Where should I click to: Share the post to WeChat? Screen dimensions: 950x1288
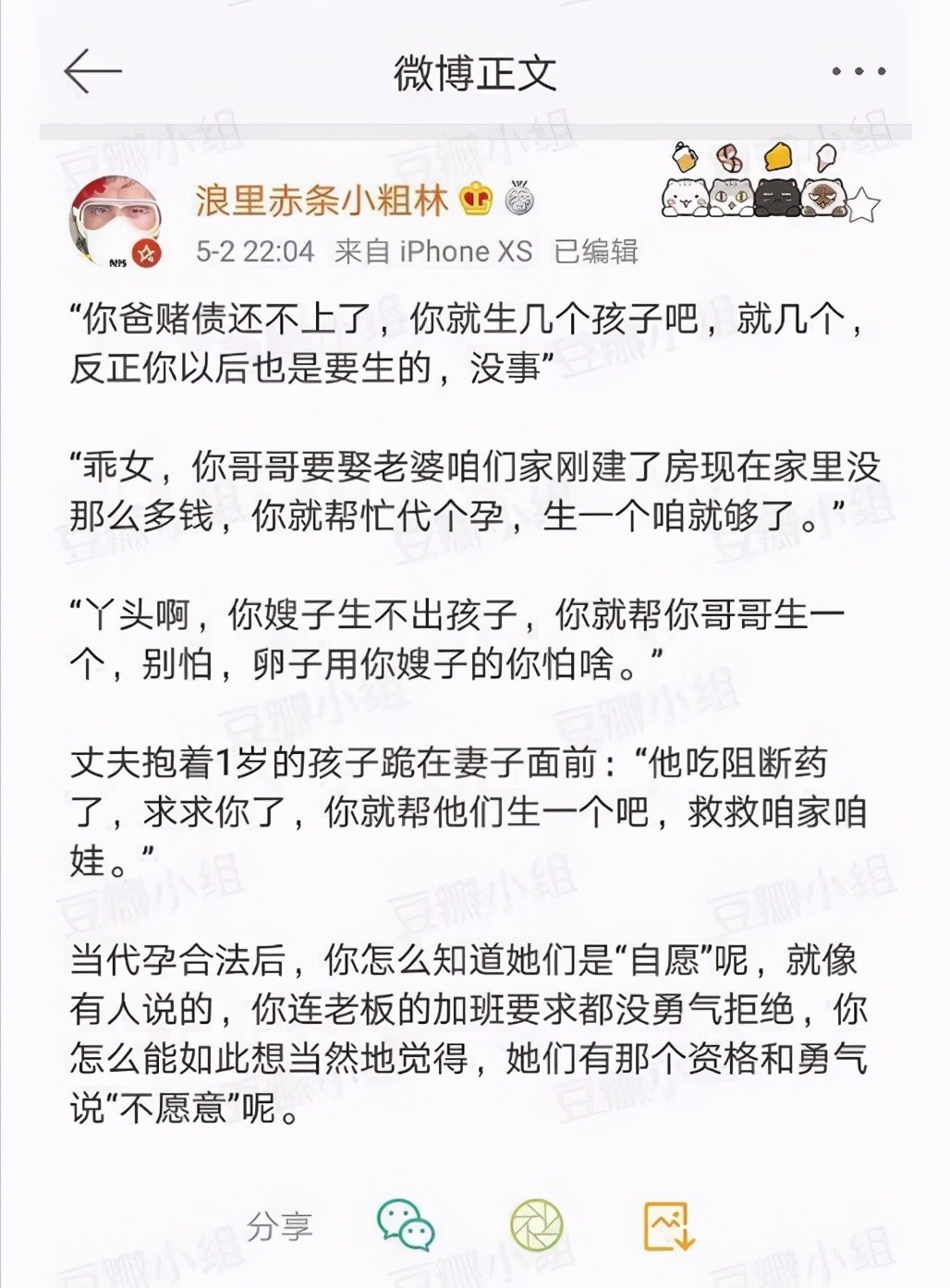pyautogui.click(x=406, y=1225)
